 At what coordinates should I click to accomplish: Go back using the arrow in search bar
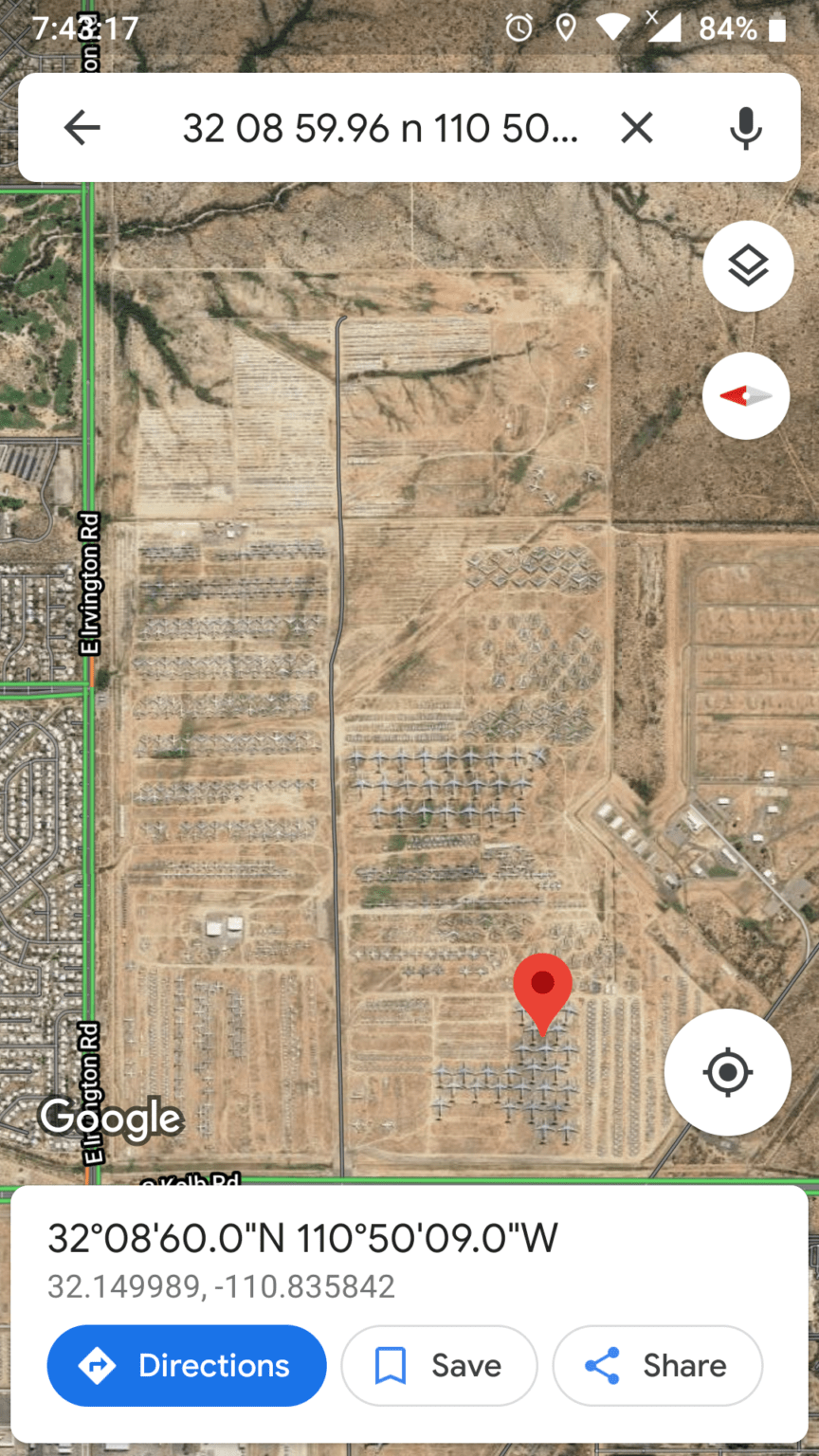coord(82,127)
